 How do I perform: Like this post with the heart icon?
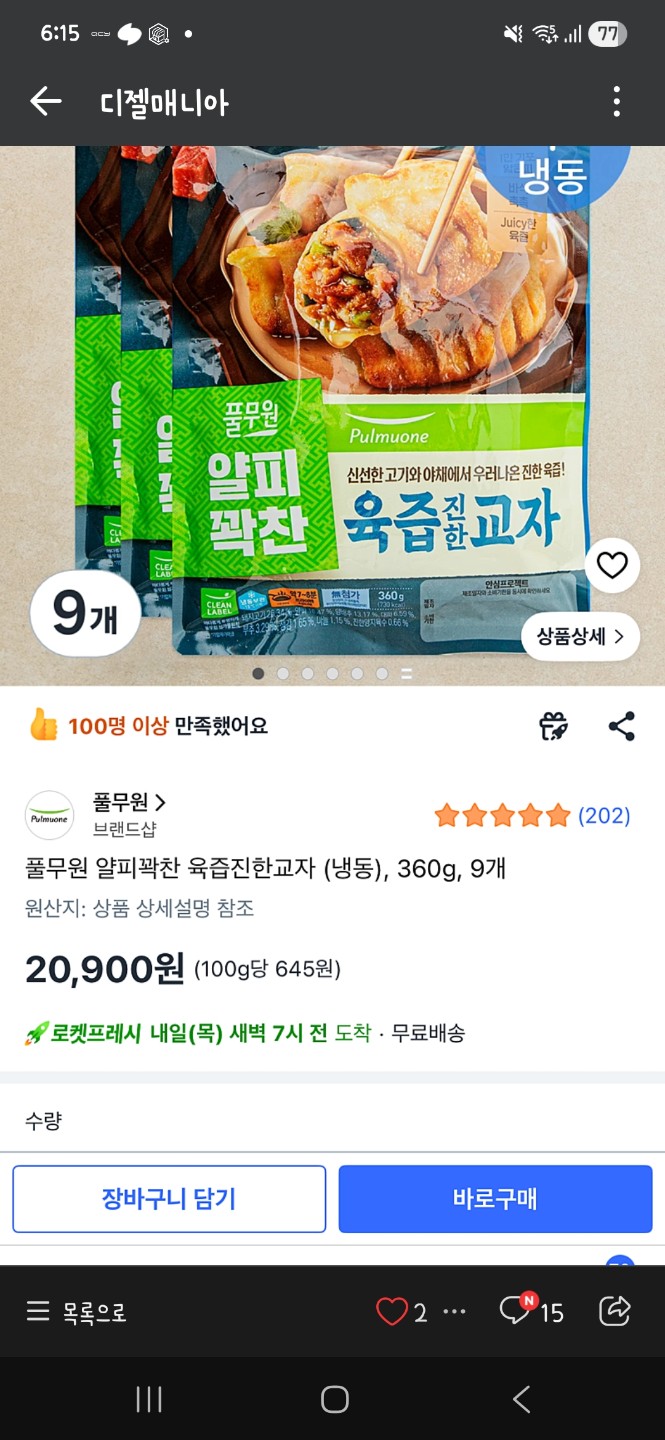[x=391, y=1312]
